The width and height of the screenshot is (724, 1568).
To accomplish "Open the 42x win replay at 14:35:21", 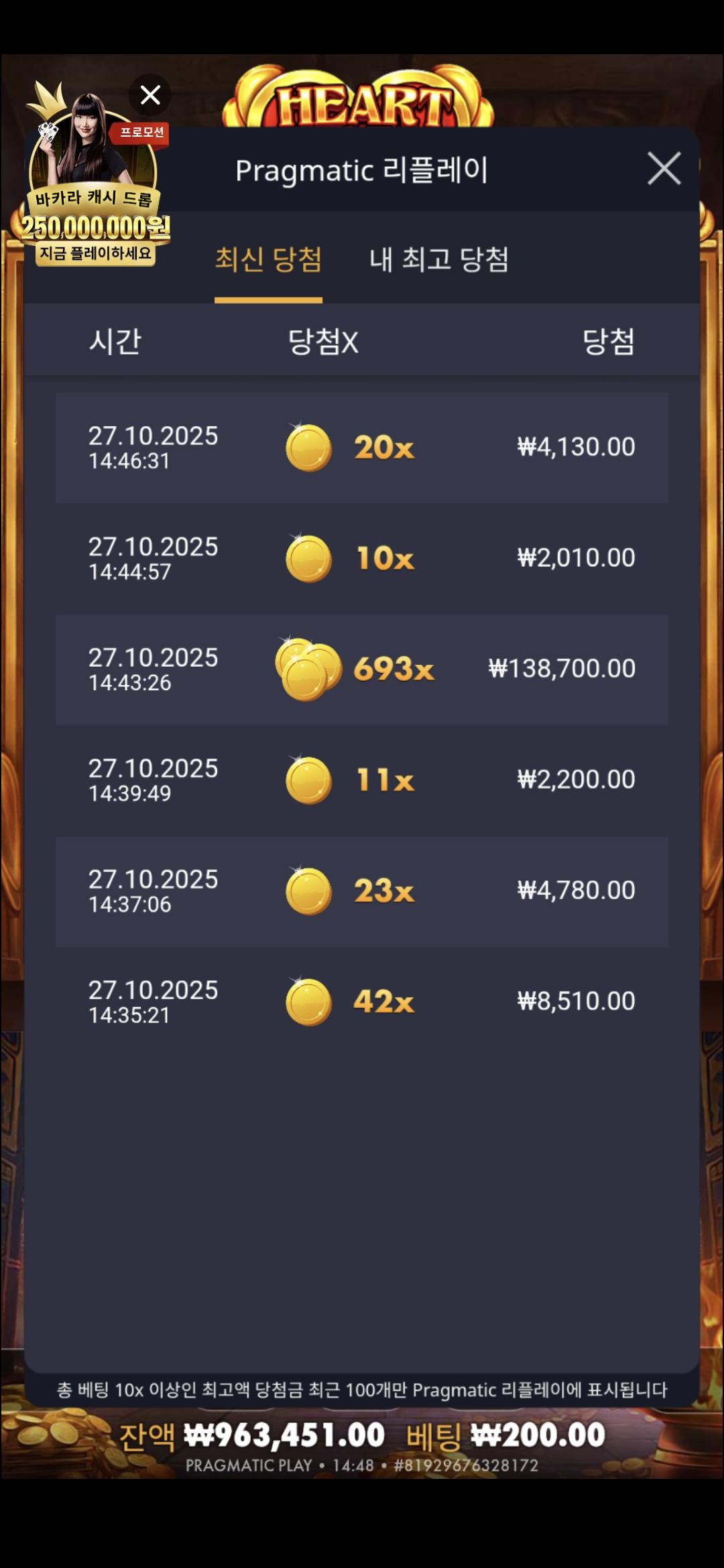I will 362,1002.
